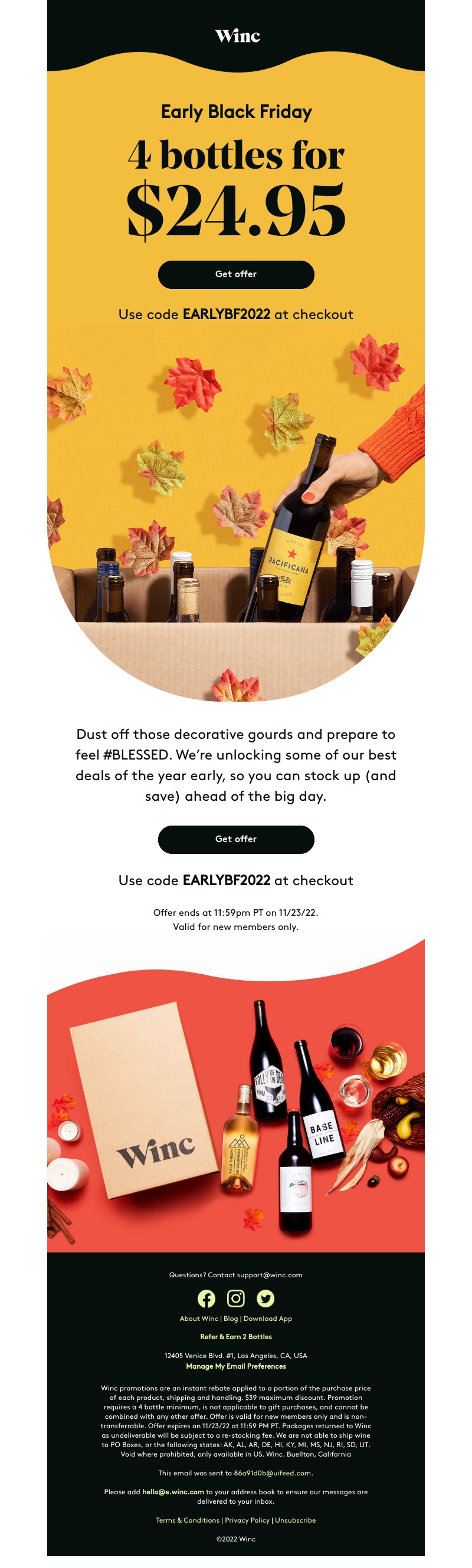Image resolution: width=472 pixels, height=1568 pixels.
Task: Tap the hello@e.winc.com email address
Action: coord(173,1492)
